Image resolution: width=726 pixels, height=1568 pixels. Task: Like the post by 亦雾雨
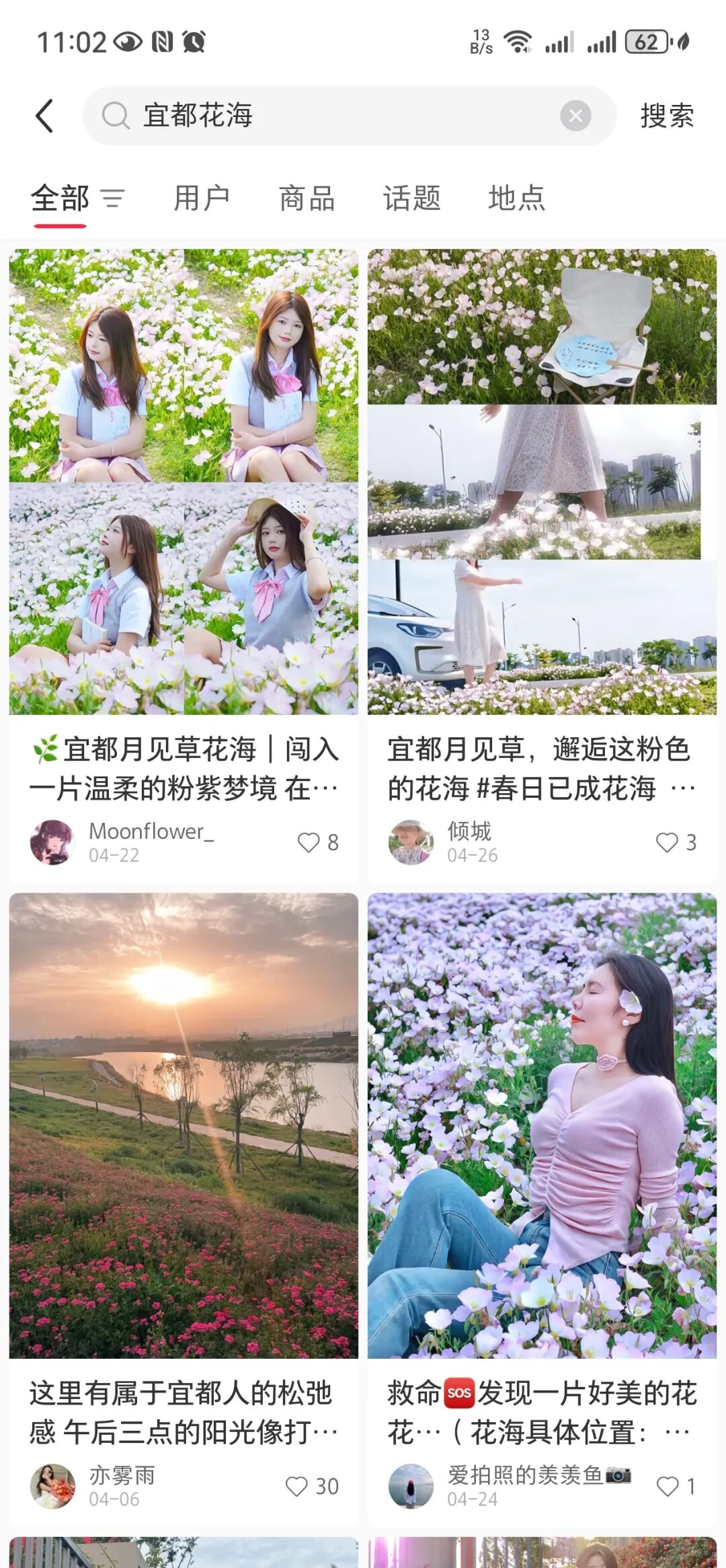(297, 1486)
